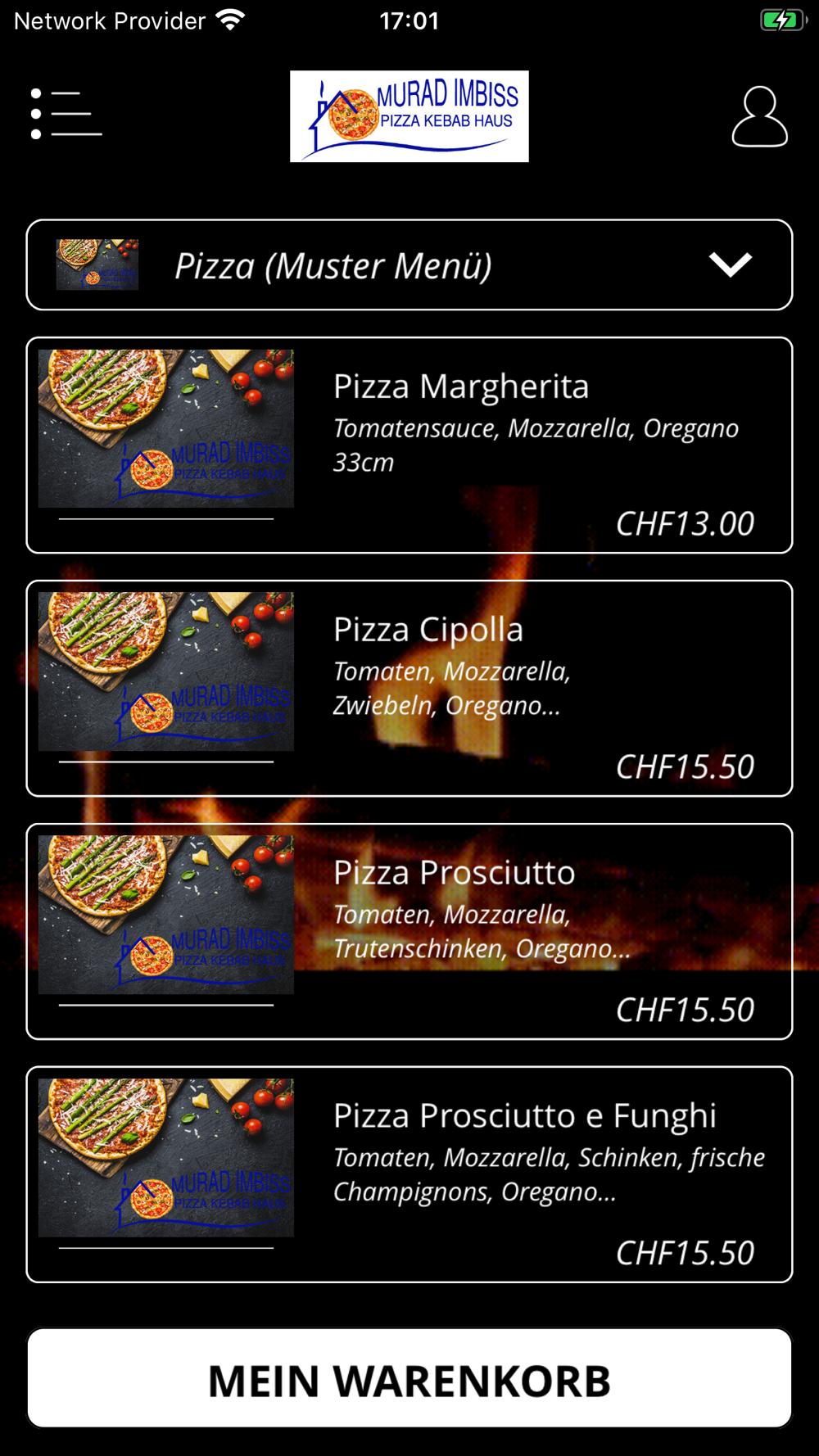The image size is (819, 1456).
Task: Pick the Pizza Prosciutto e Funghi card
Action: pos(409,1174)
